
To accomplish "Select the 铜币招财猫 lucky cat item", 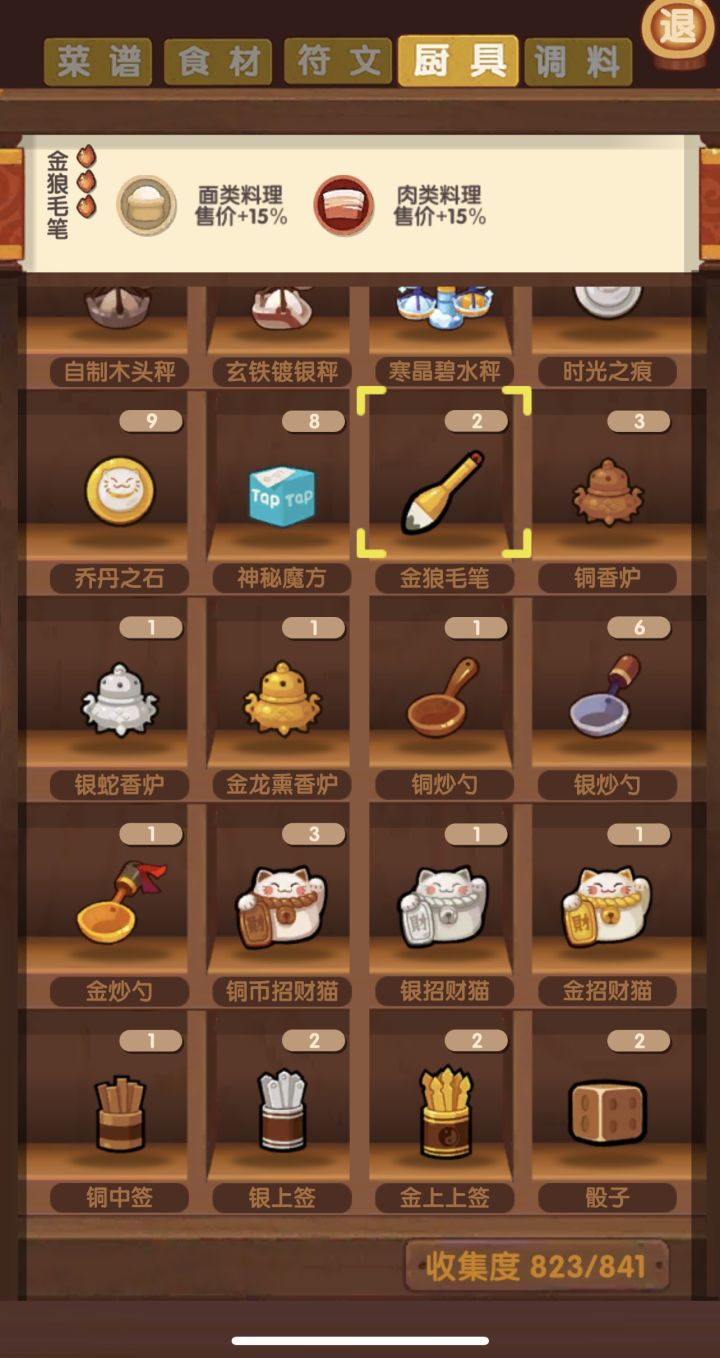I will coord(279,905).
